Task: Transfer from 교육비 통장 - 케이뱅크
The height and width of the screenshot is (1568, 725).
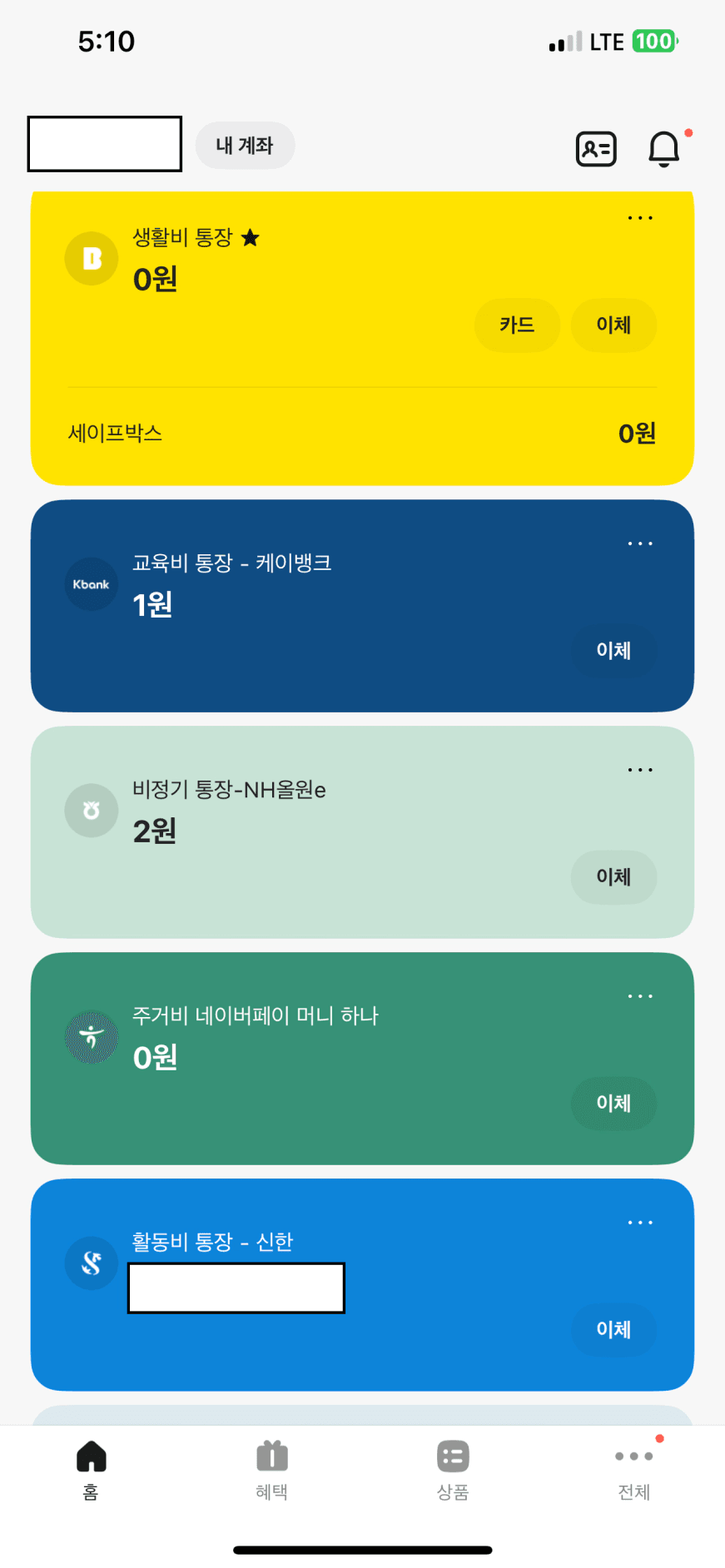Action: point(613,650)
